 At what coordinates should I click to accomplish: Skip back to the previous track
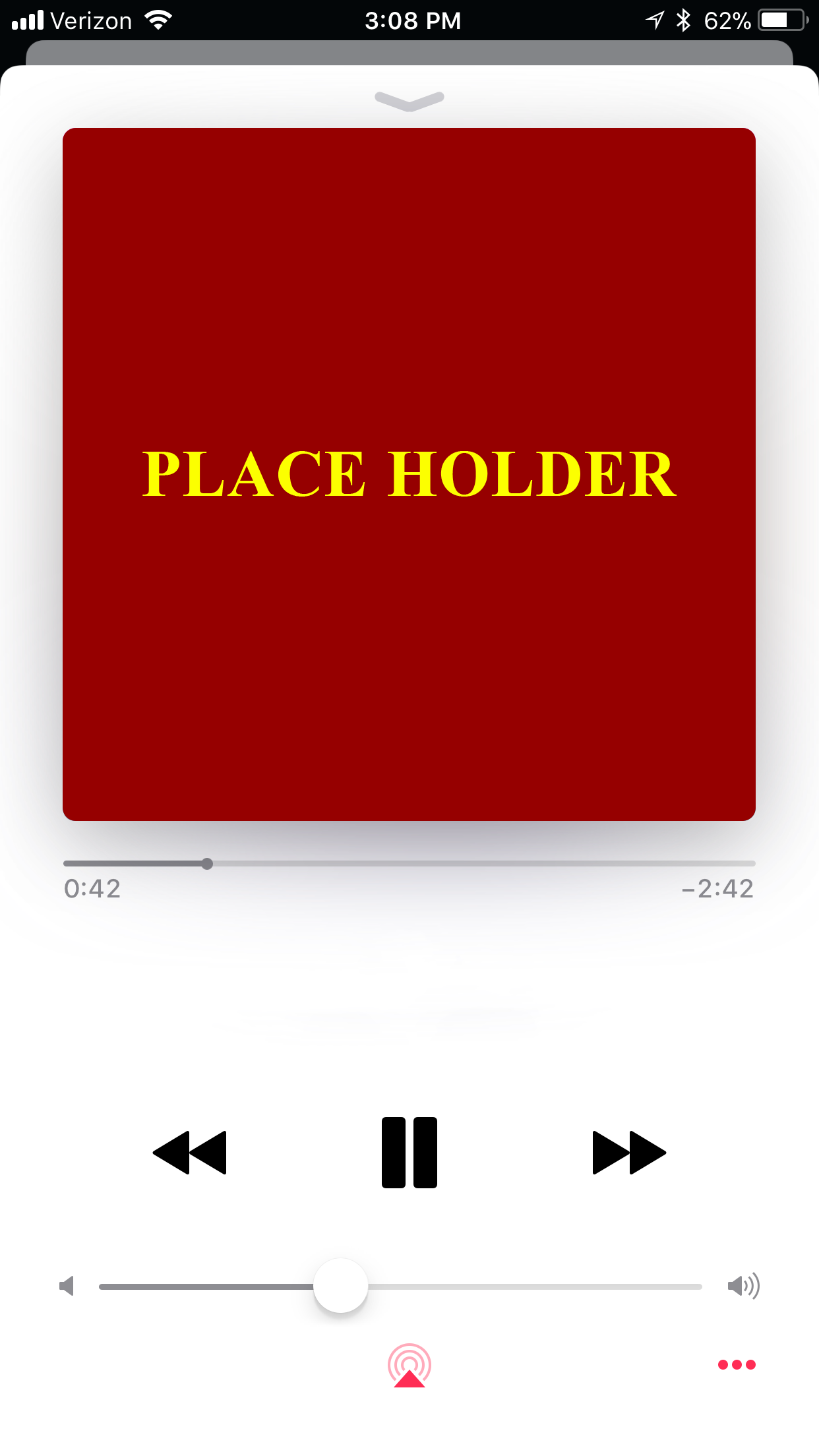(190, 1153)
